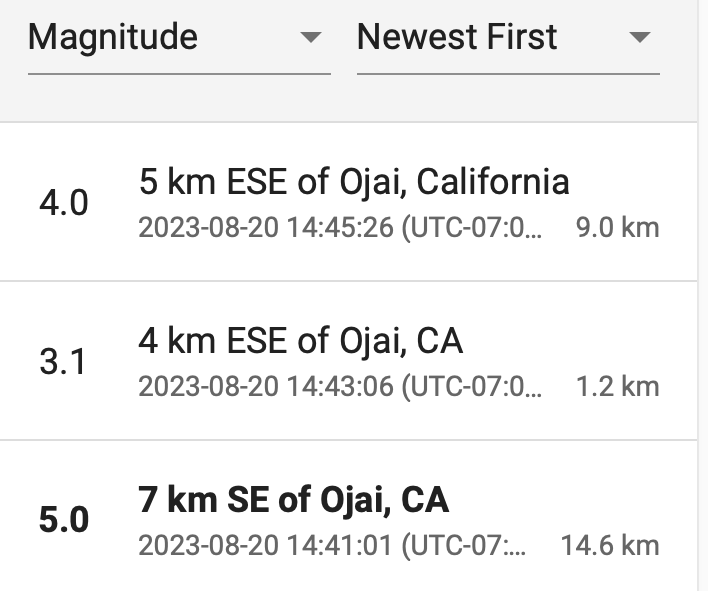Open the Newest First sort dropdown
The height and width of the screenshot is (591, 708).
pos(507,39)
